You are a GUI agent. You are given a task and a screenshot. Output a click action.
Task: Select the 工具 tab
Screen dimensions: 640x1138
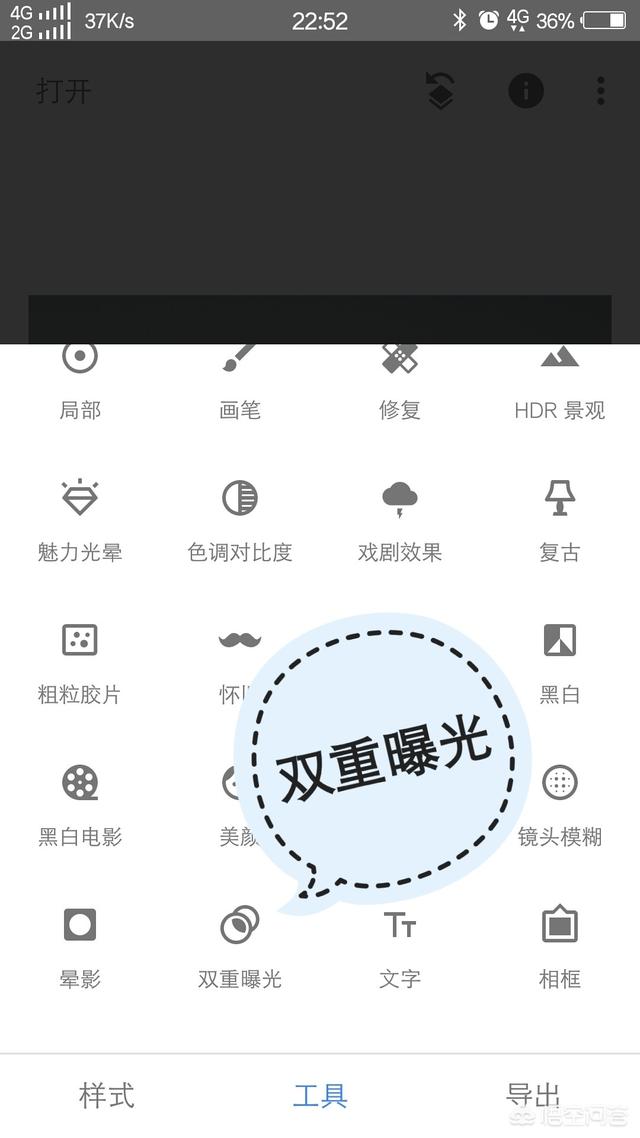320,1095
